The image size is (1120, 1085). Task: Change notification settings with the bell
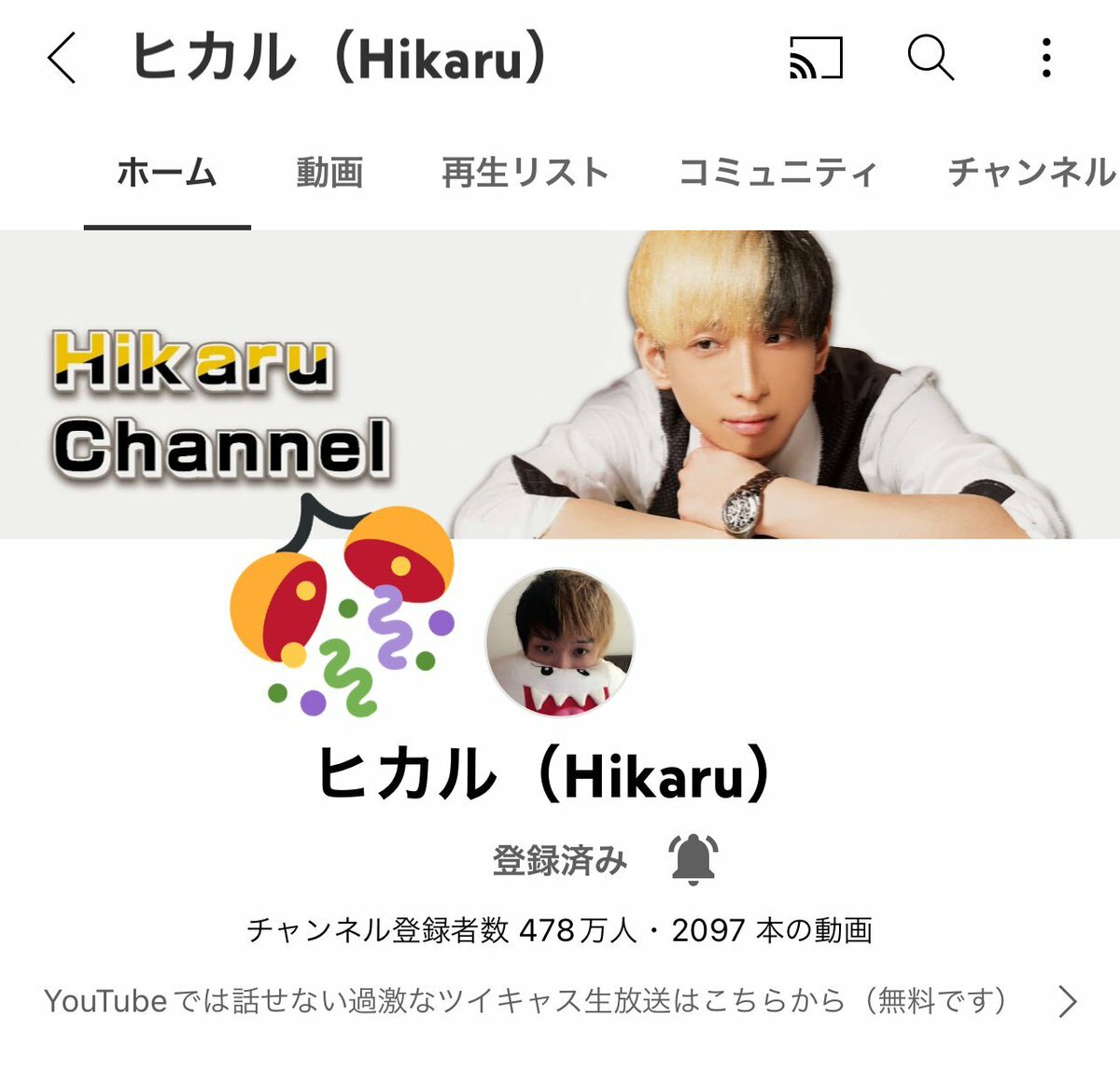693,859
